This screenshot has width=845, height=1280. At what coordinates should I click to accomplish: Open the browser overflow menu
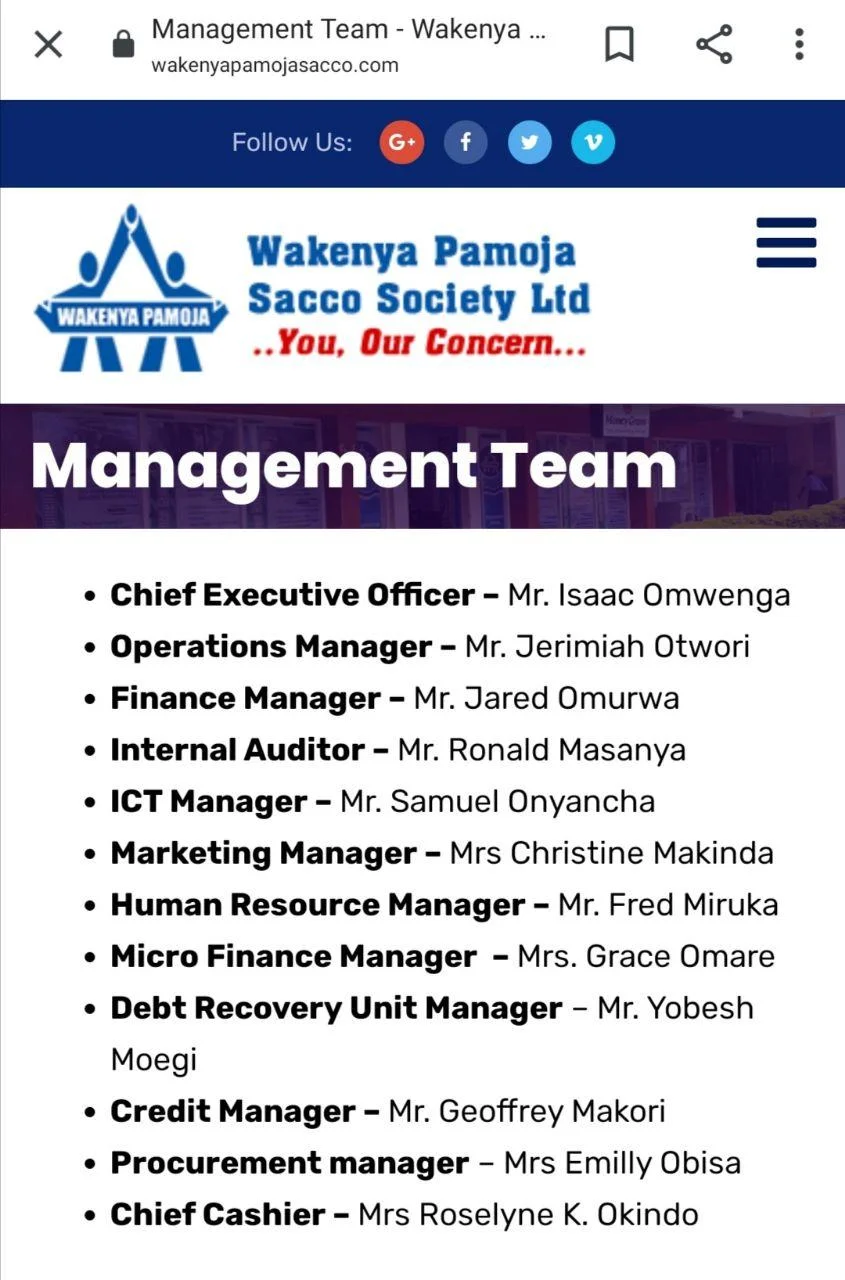point(799,44)
